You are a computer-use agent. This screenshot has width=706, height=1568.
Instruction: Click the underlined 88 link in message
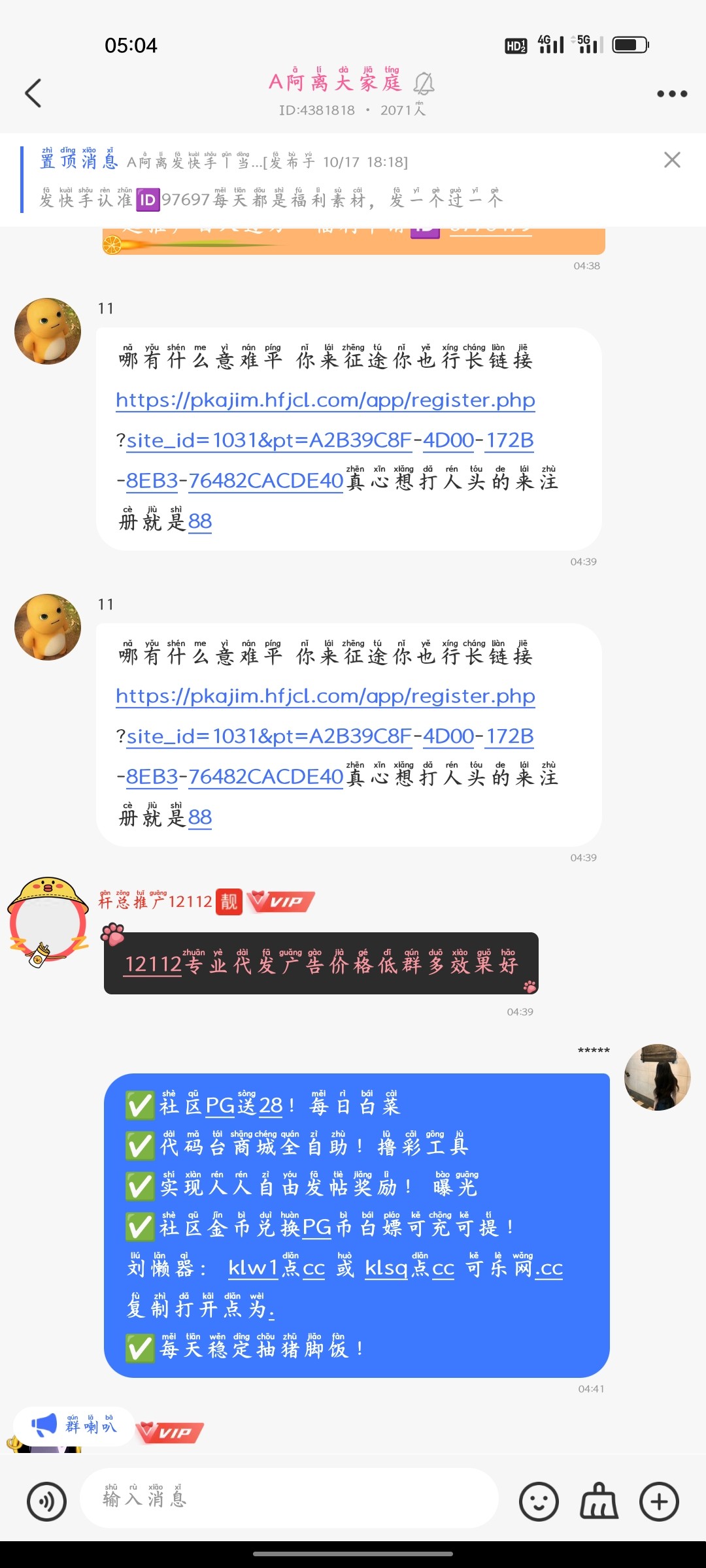[x=200, y=521]
